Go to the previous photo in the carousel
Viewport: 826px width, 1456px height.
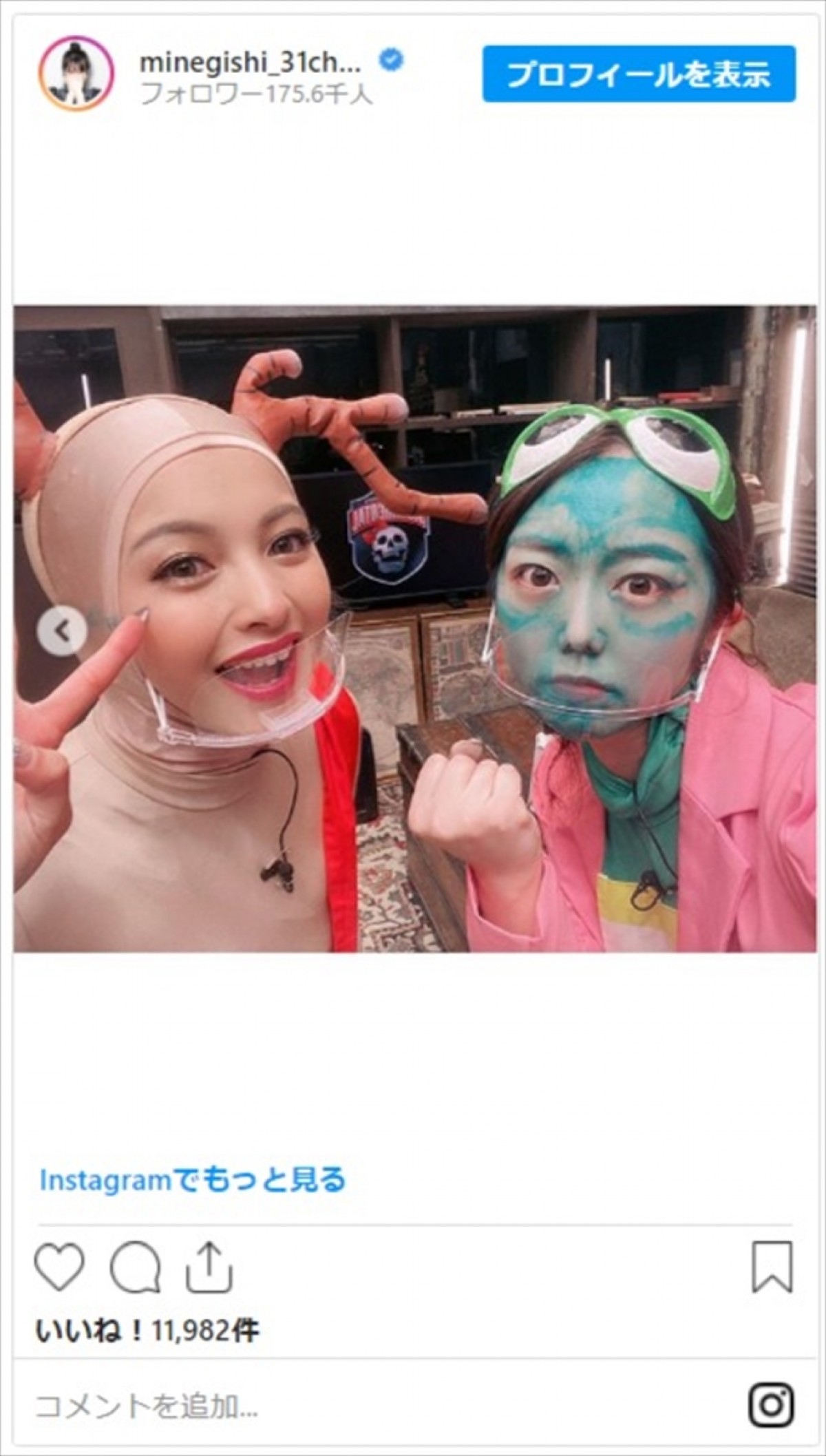[x=62, y=630]
